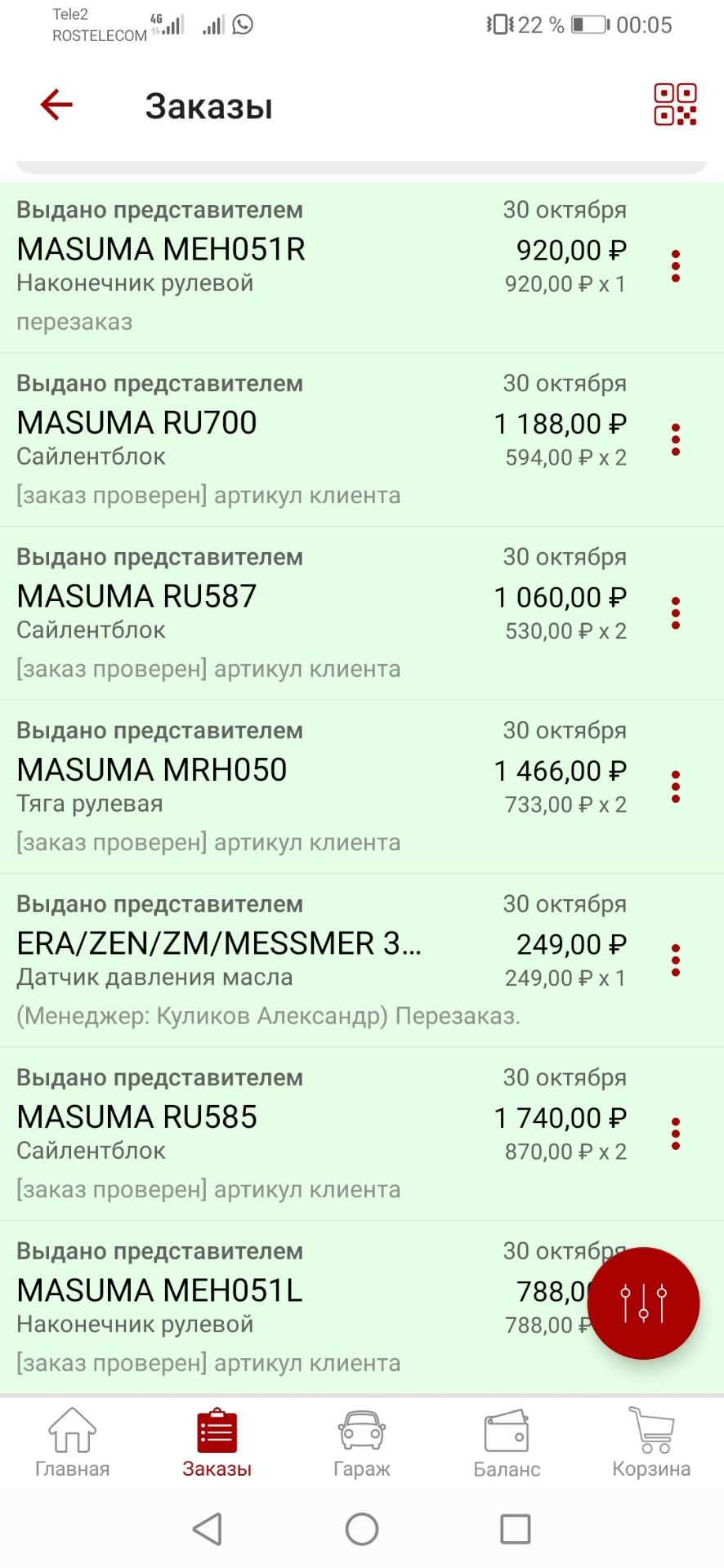
Task: Open the Корзина cart tab
Action: coord(651,1444)
